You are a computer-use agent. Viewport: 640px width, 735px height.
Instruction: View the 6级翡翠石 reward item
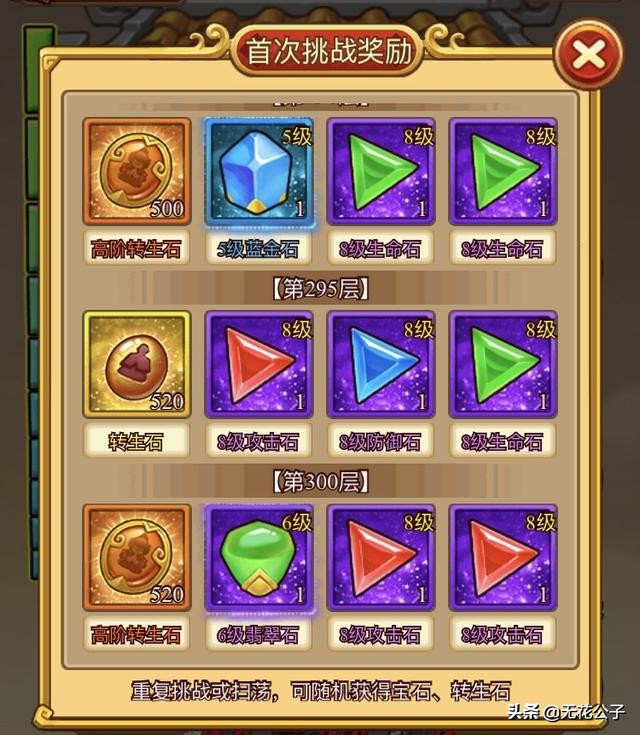pos(259,557)
